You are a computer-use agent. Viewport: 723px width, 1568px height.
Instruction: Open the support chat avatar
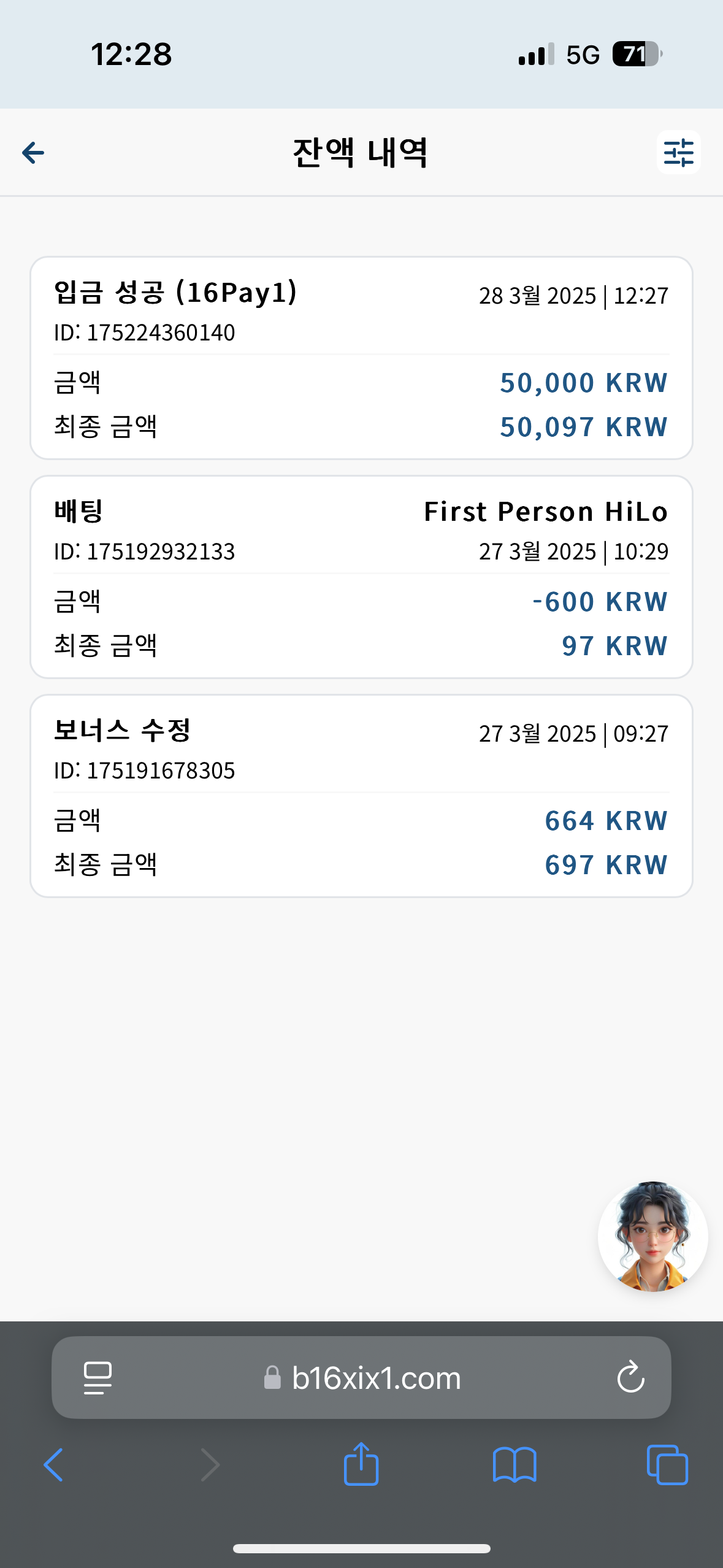pyautogui.click(x=652, y=1236)
